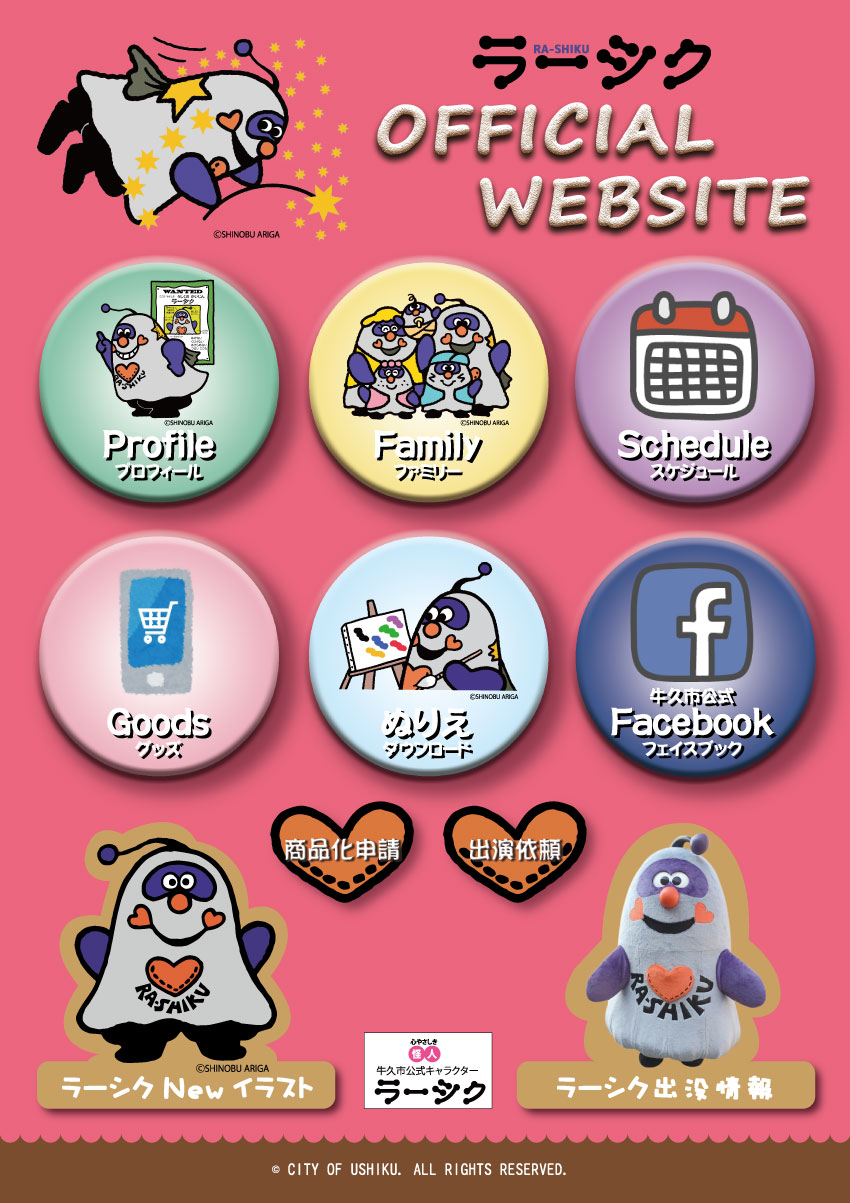The height and width of the screenshot is (1203, 850).
Task: Tap the 商品化申請 heart button
Action: [x=342, y=851]
